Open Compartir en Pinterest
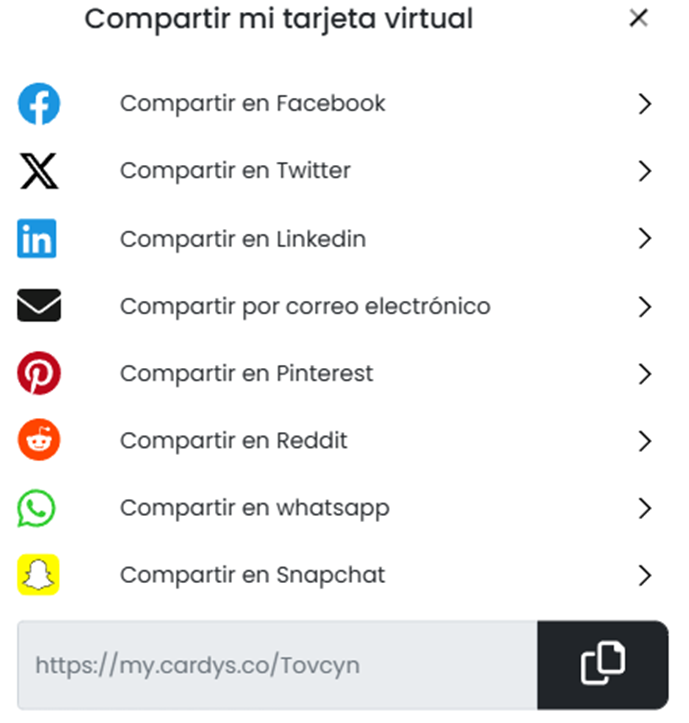This screenshot has height=723, width=689. (x=247, y=374)
